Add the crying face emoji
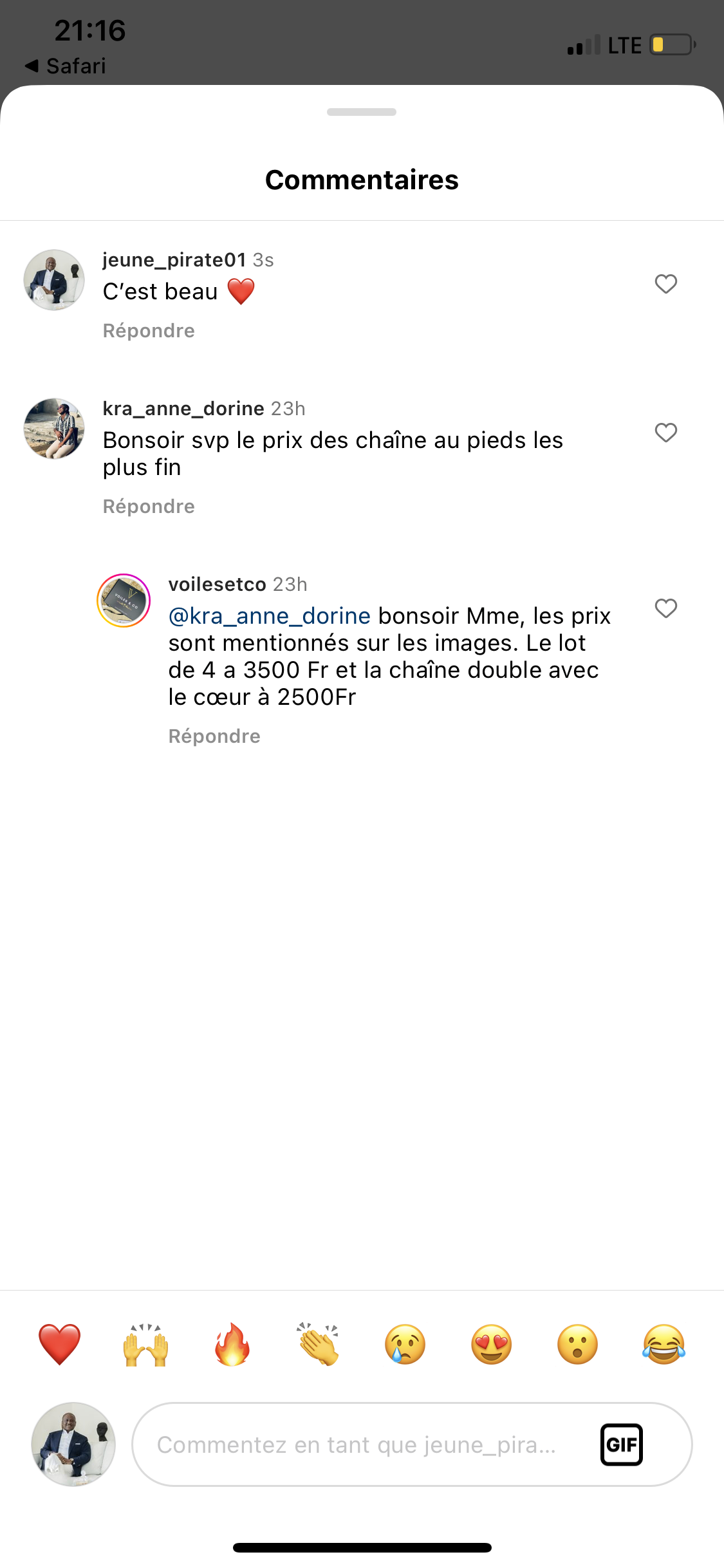 pos(405,1345)
